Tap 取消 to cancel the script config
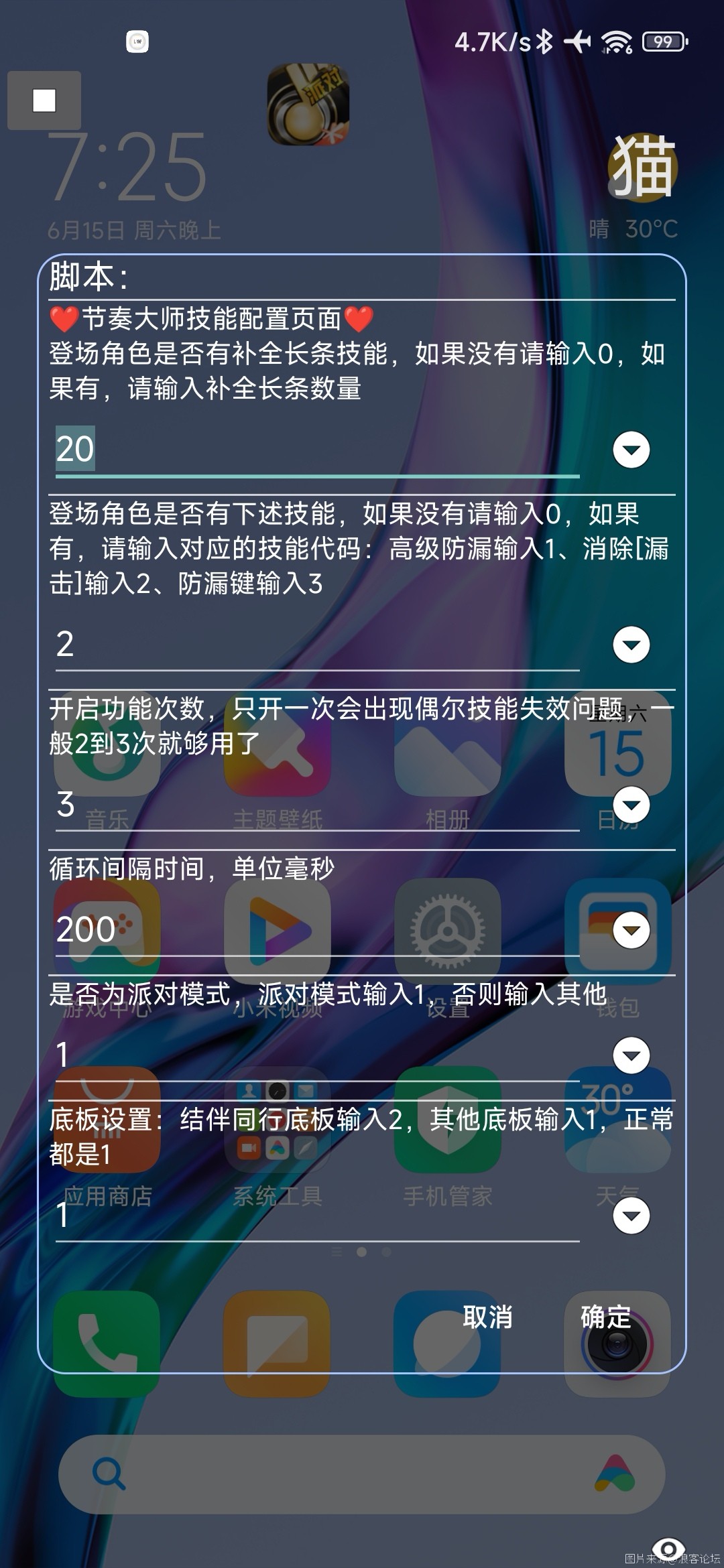Viewport: 724px width, 1568px height. pyautogui.click(x=487, y=1317)
